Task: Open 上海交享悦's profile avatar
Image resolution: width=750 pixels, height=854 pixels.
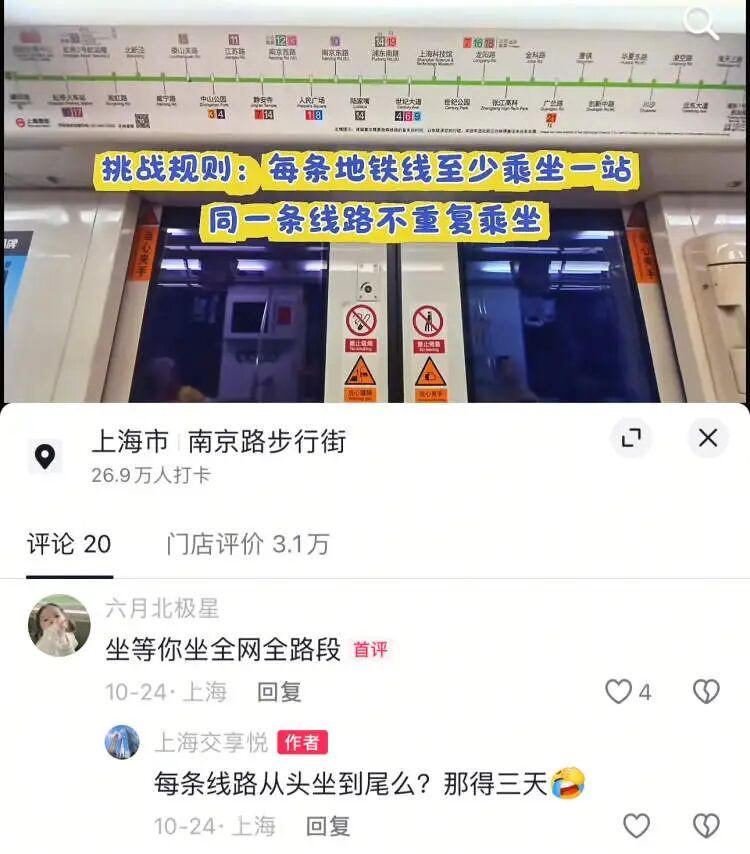Action: (x=122, y=741)
